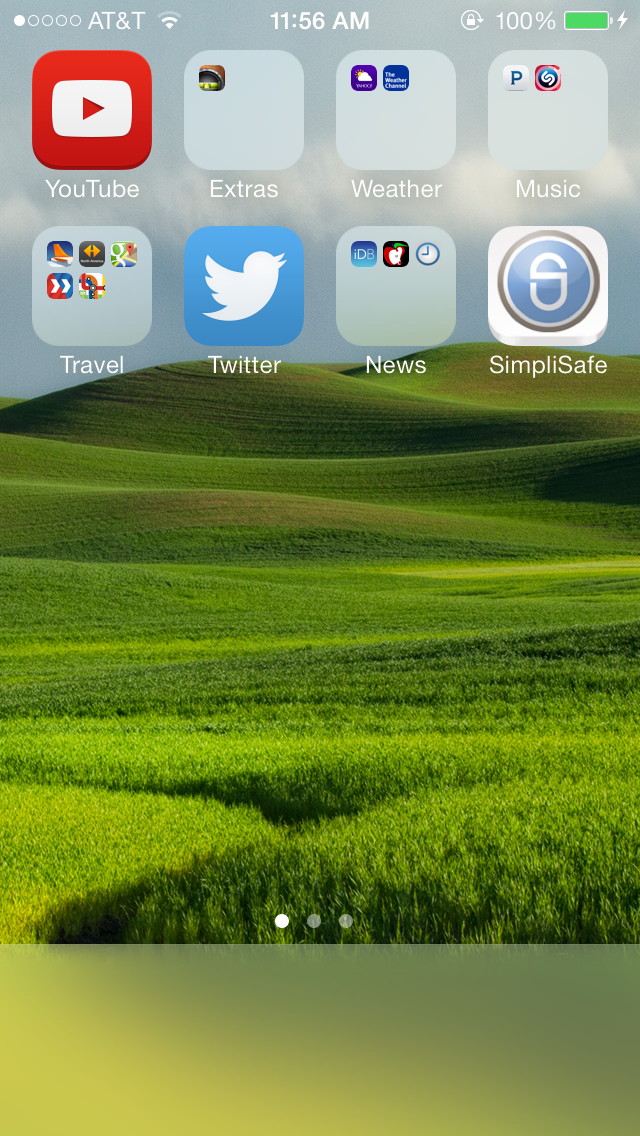Open the Travel folder
This screenshot has height=1136, width=640.
(x=92, y=286)
